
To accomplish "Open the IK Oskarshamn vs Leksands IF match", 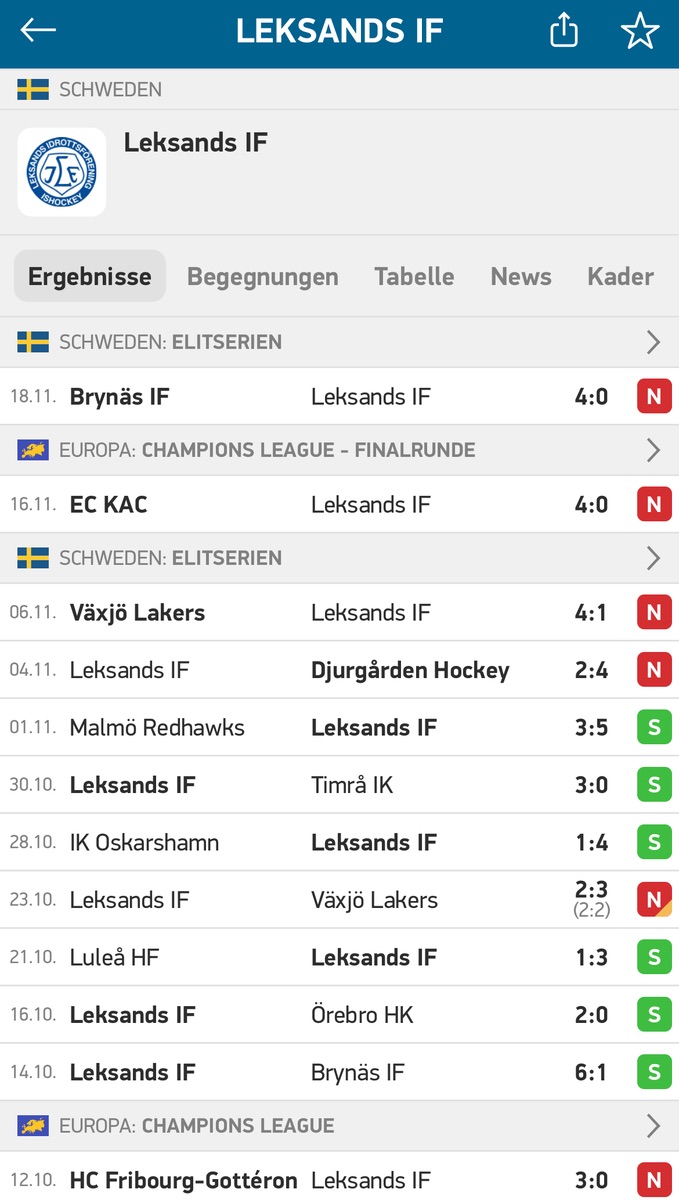I will point(339,843).
